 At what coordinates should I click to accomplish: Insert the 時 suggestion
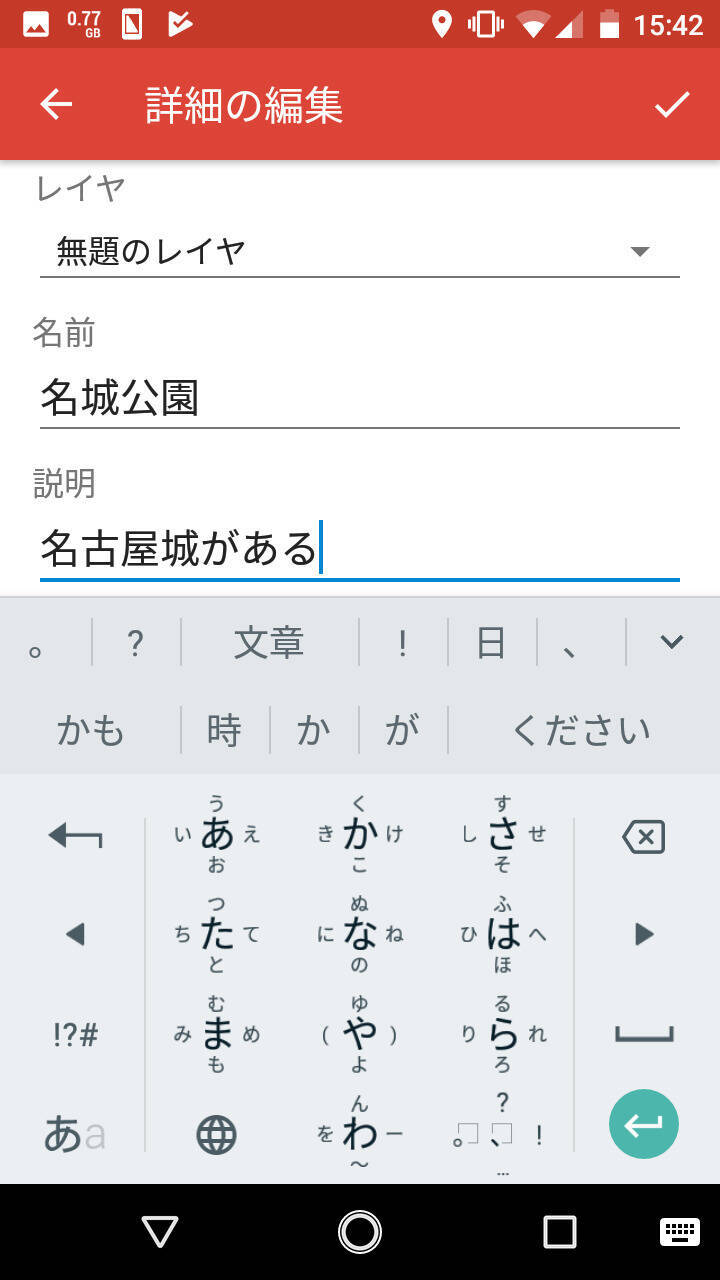pyautogui.click(x=224, y=730)
